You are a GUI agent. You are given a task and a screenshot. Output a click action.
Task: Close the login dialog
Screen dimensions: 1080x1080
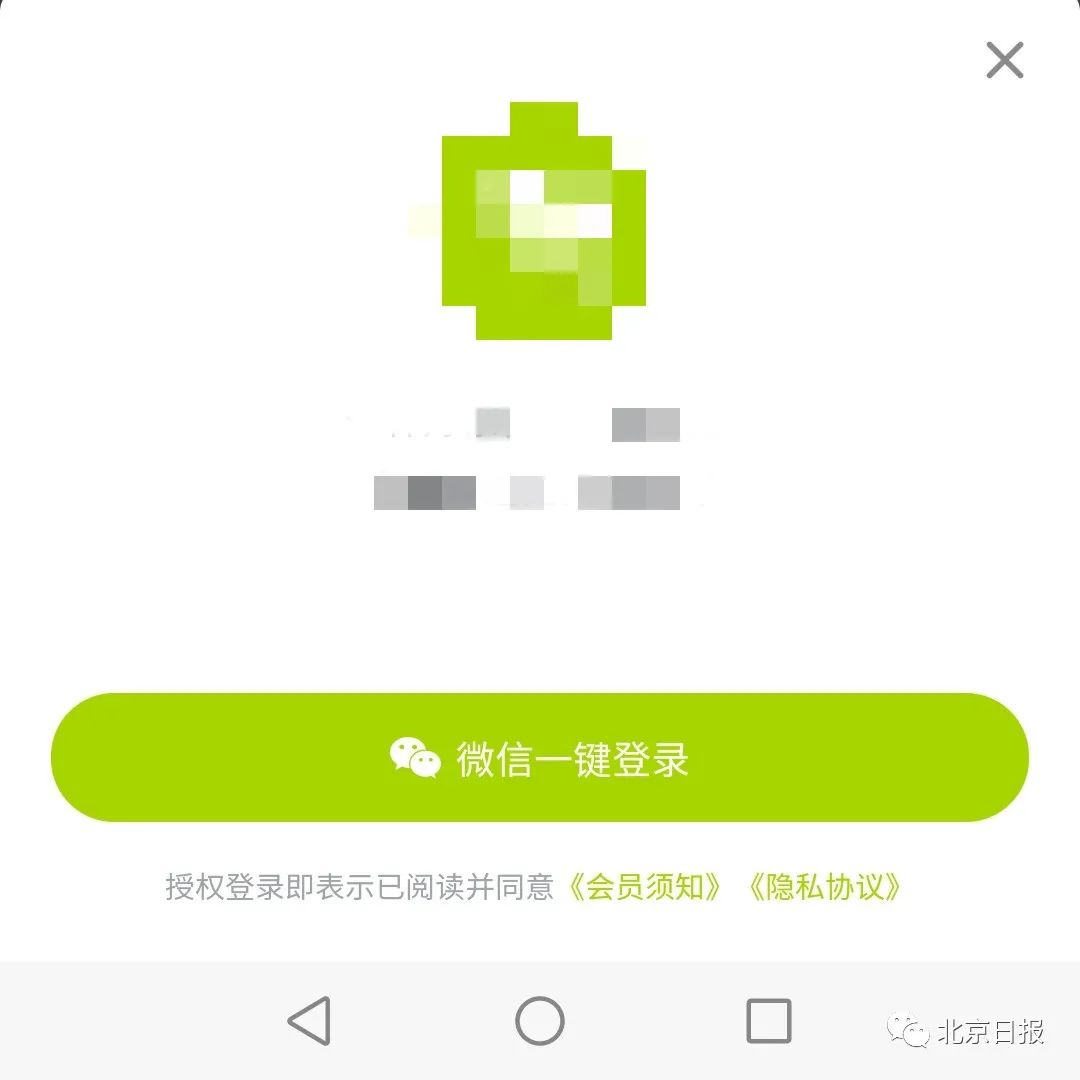[1004, 61]
